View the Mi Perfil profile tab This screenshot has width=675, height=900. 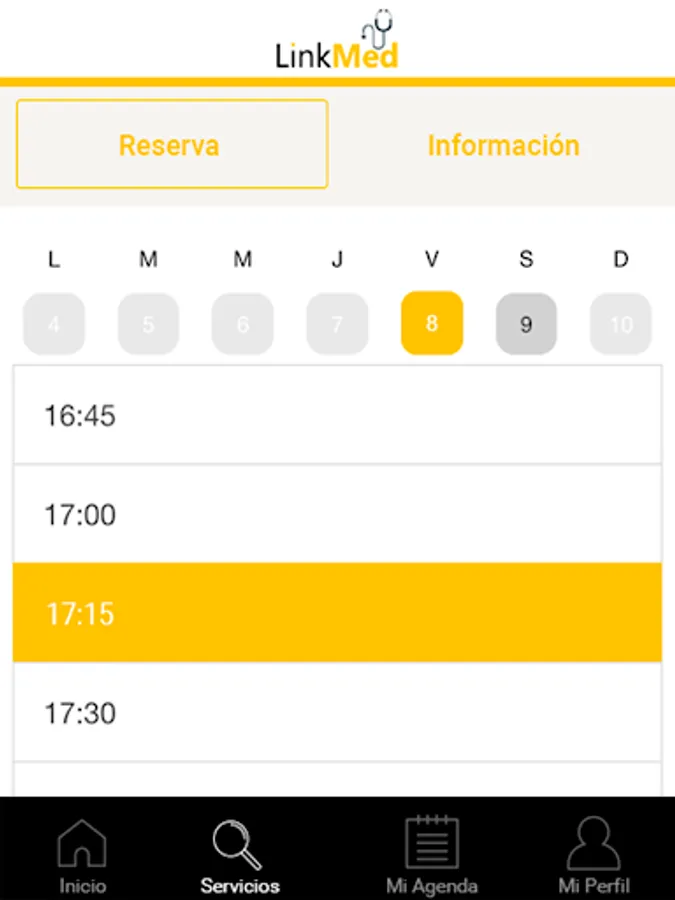(594, 855)
